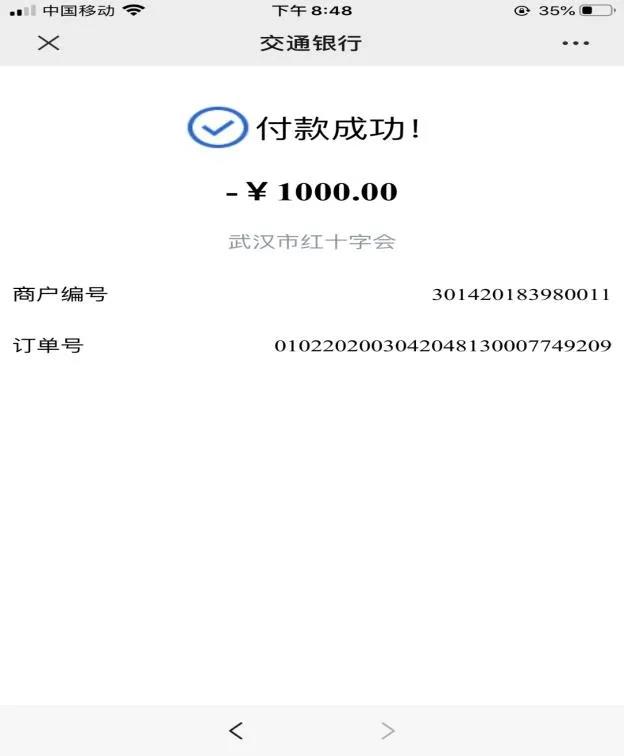Go forward to the next web page
The image size is (624, 756).
click(388, 731)
